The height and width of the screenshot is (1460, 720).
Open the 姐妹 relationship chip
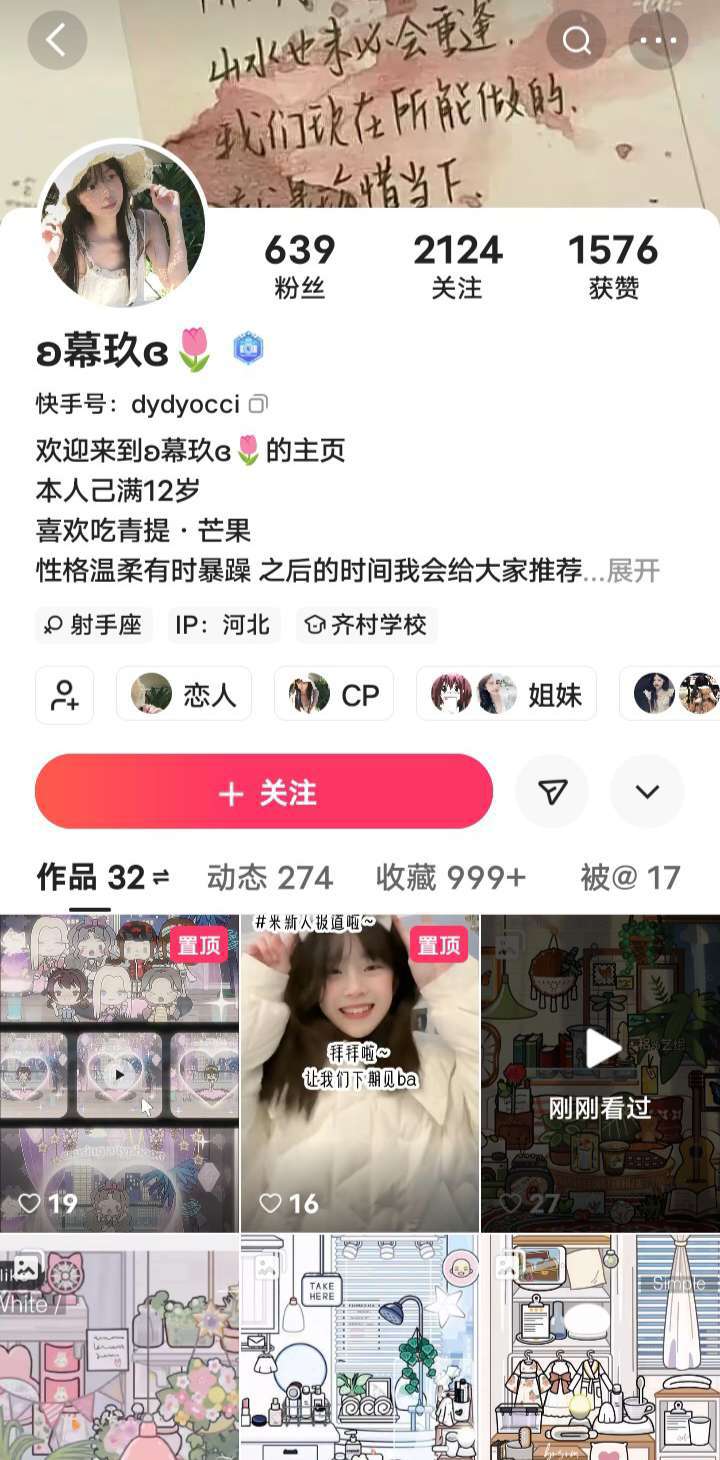click(x=506, y=695)
